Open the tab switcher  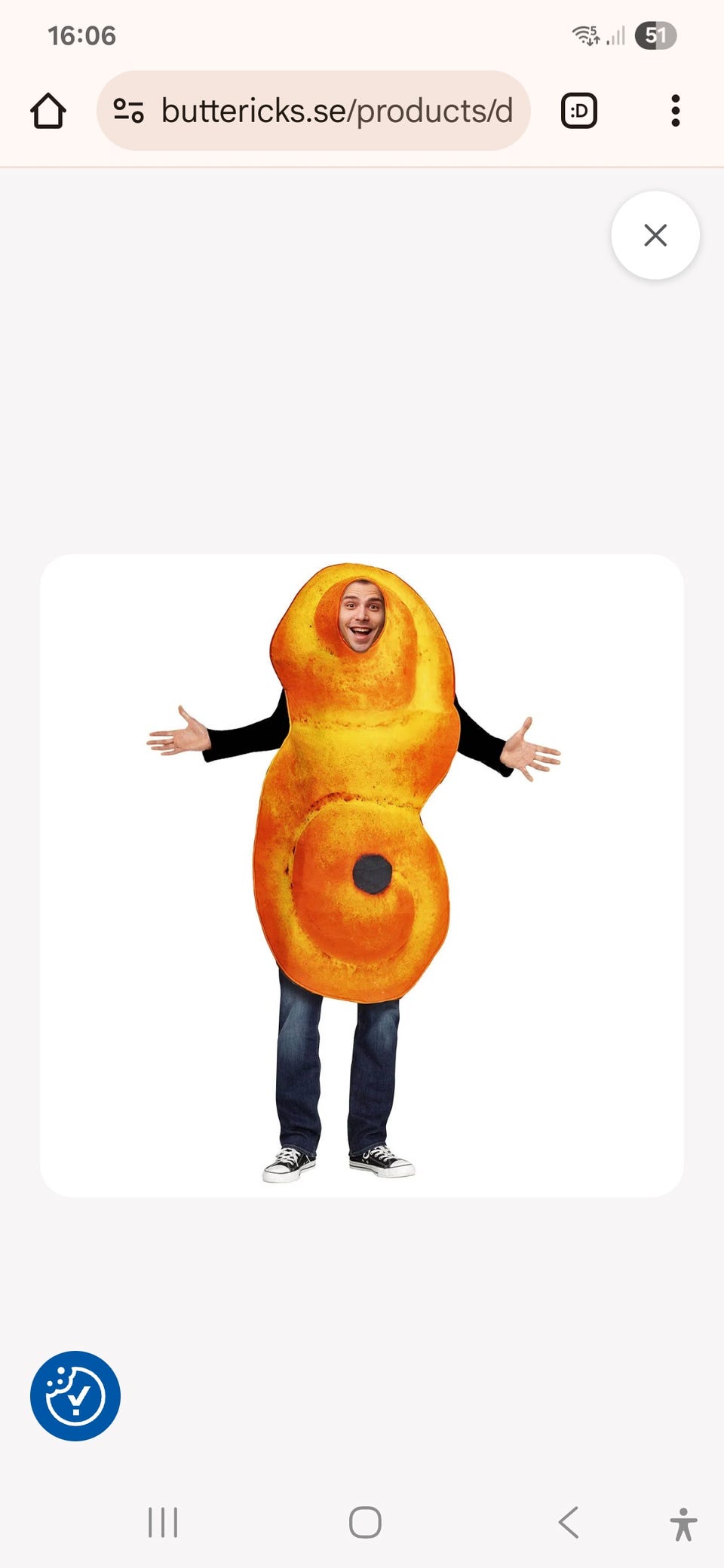(579, 111)
